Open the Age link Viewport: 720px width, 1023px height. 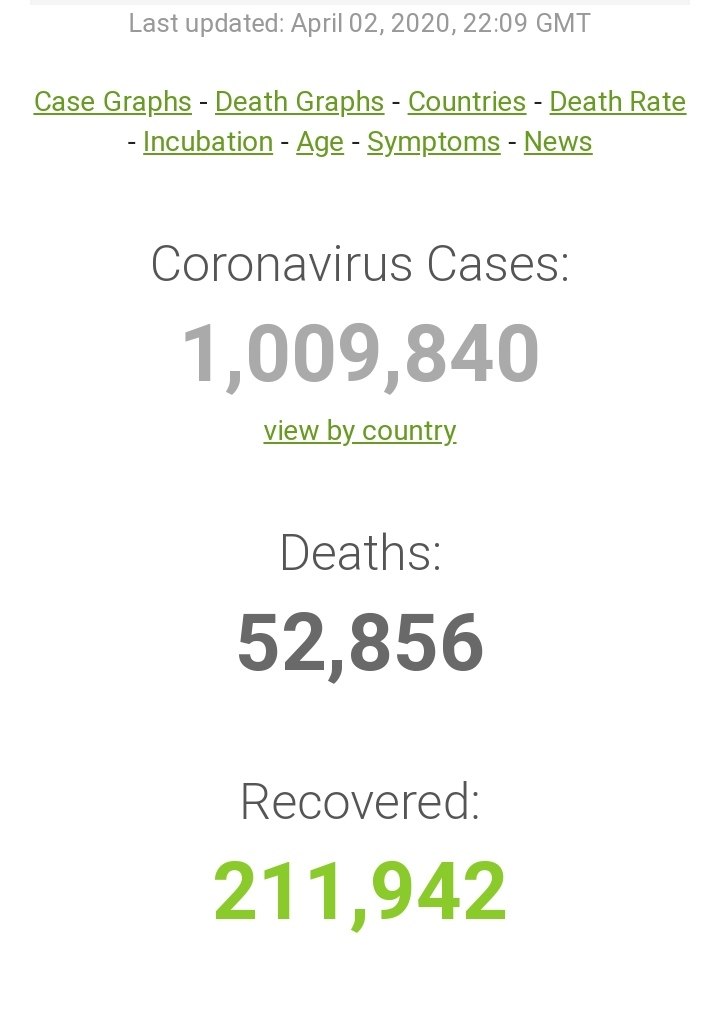coord(320,142)
